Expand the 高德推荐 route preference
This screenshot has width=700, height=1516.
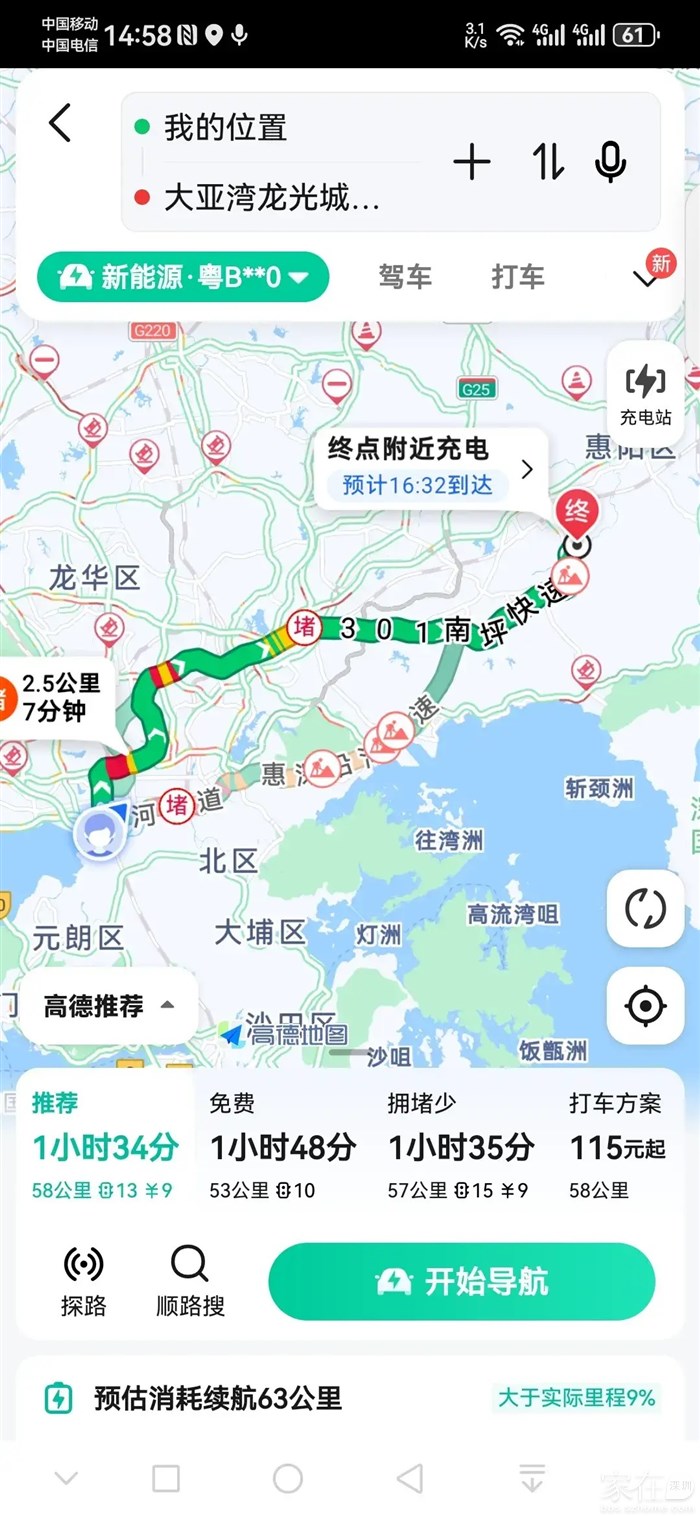tap(108, 1006)
